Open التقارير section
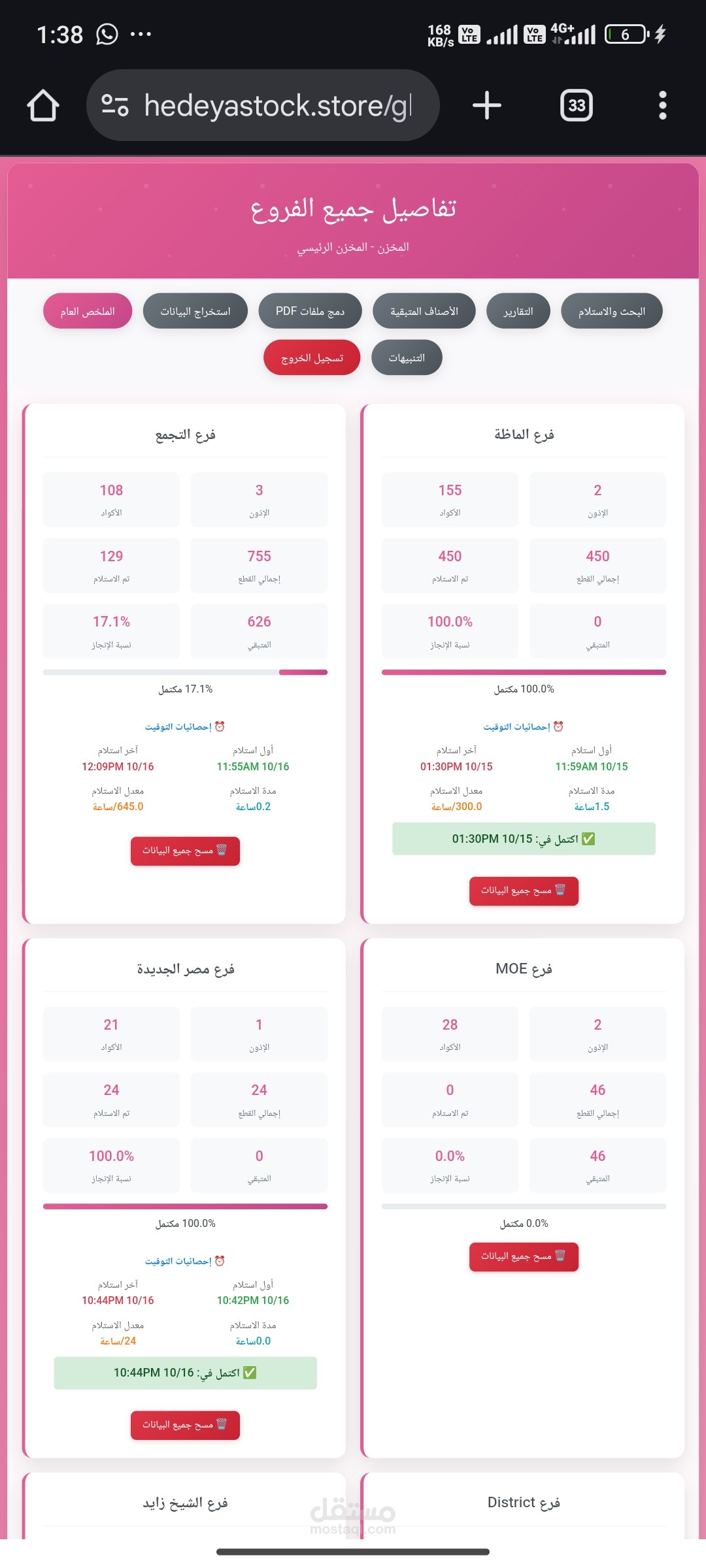This screenshot has height=1568, width=706. pos(518,311)
